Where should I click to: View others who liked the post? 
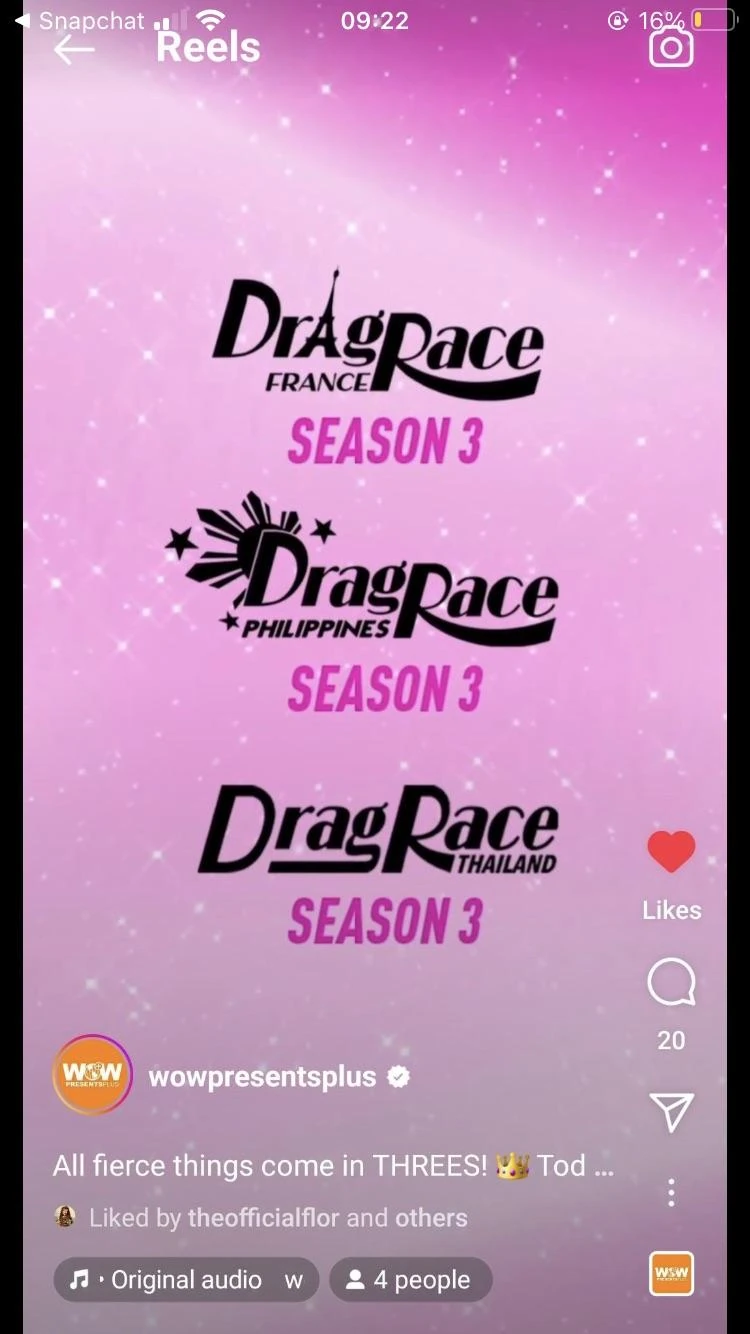click(430, 1218)
